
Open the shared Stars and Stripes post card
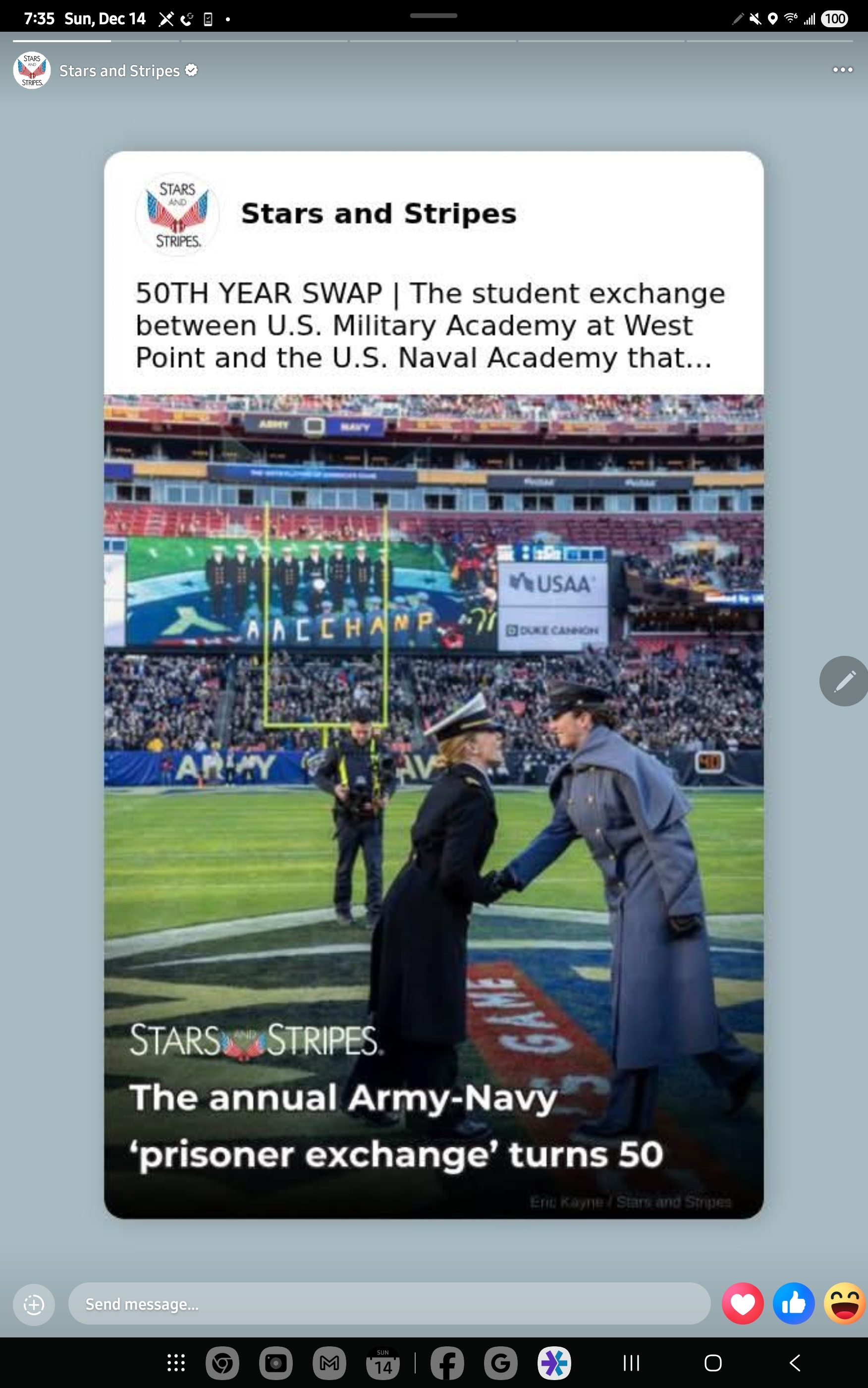point(434,684)
